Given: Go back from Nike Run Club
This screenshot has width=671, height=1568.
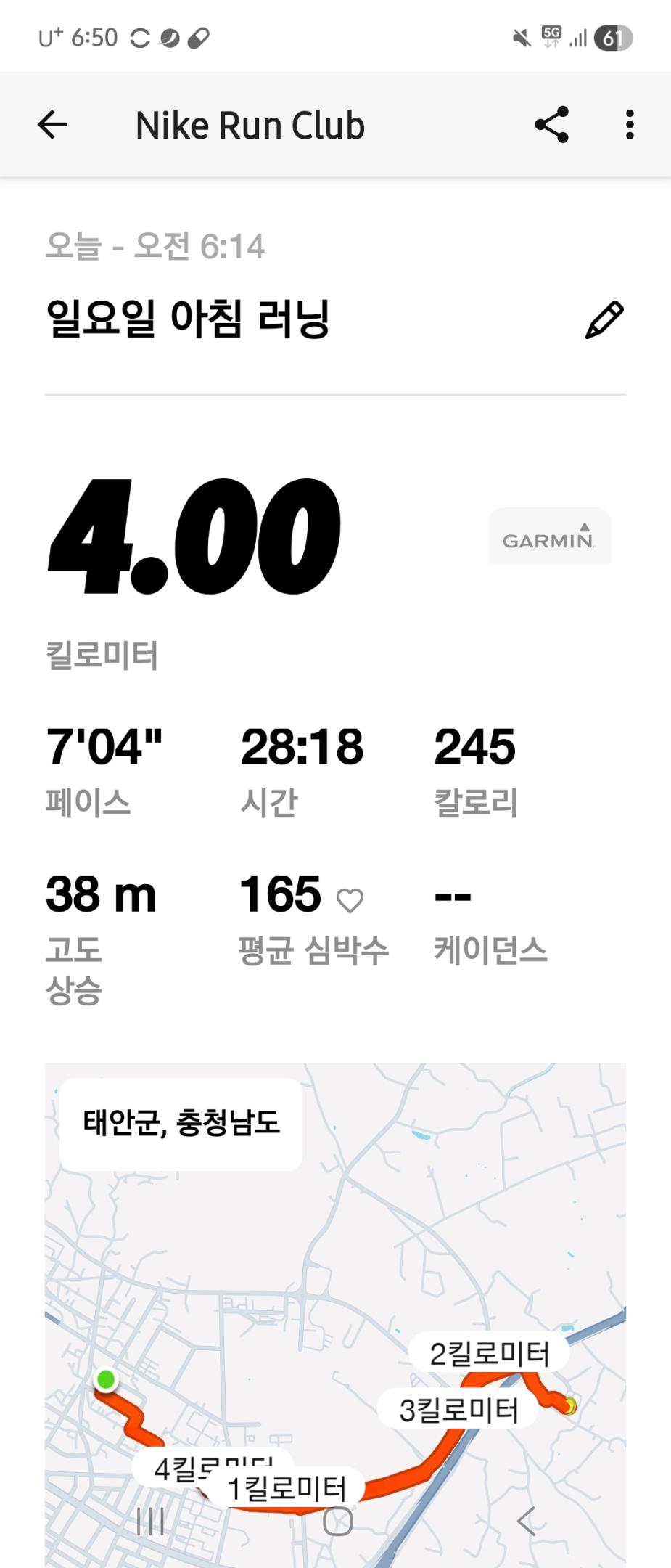Looking at the screenshot, I should pos(52,125).
